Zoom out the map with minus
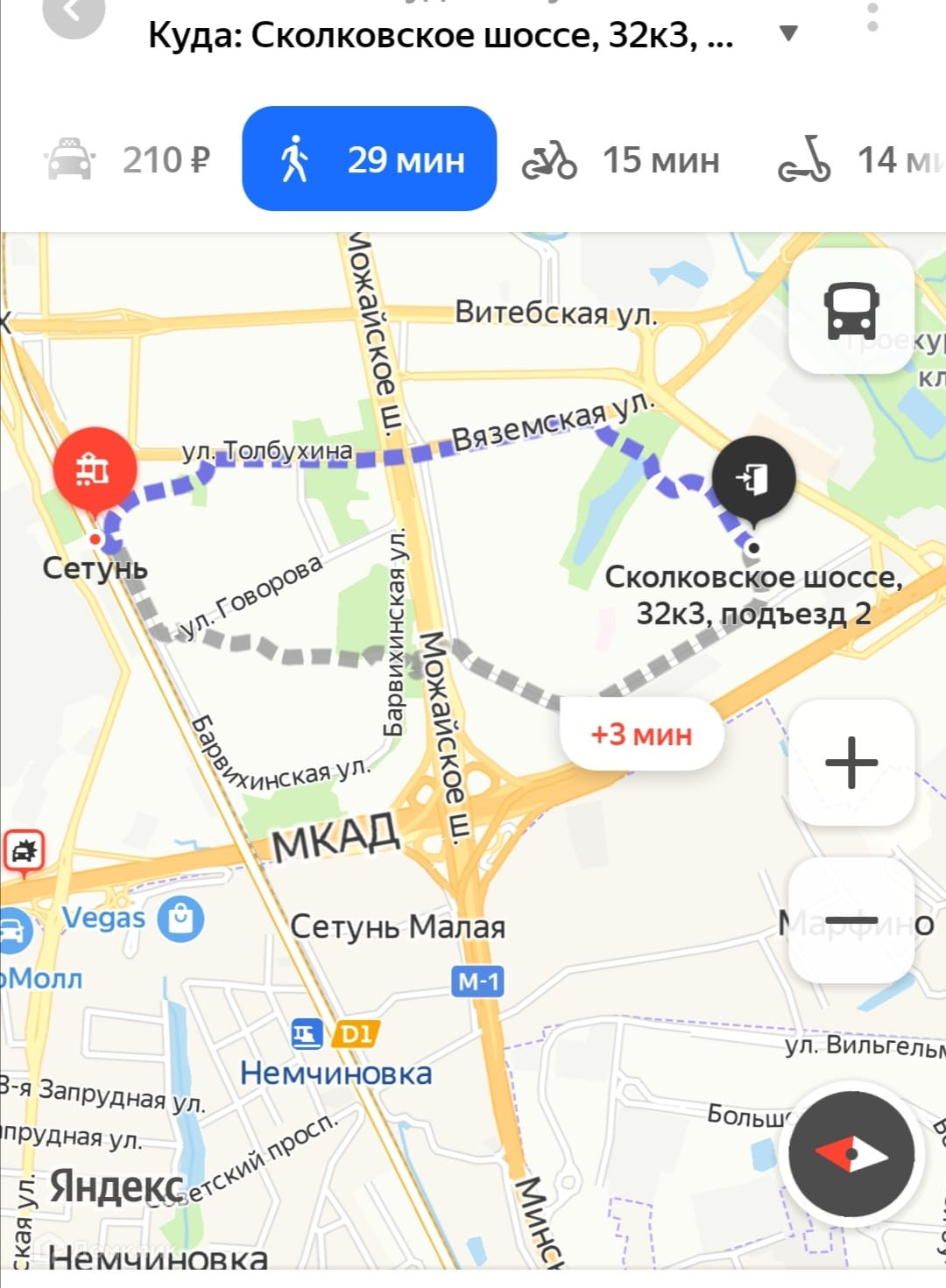 coord(851,920)
